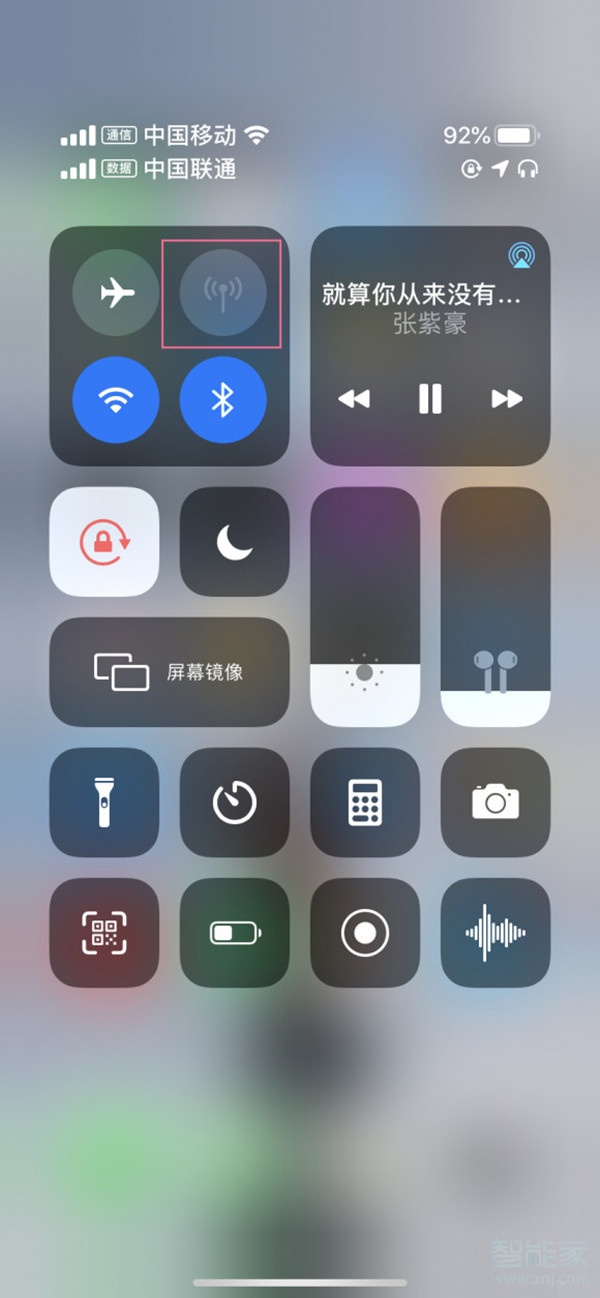Open AirPlay audio output options
The height and width of the screenshot is (1298, 600).
pyautogui.click(x=520, y=254)
